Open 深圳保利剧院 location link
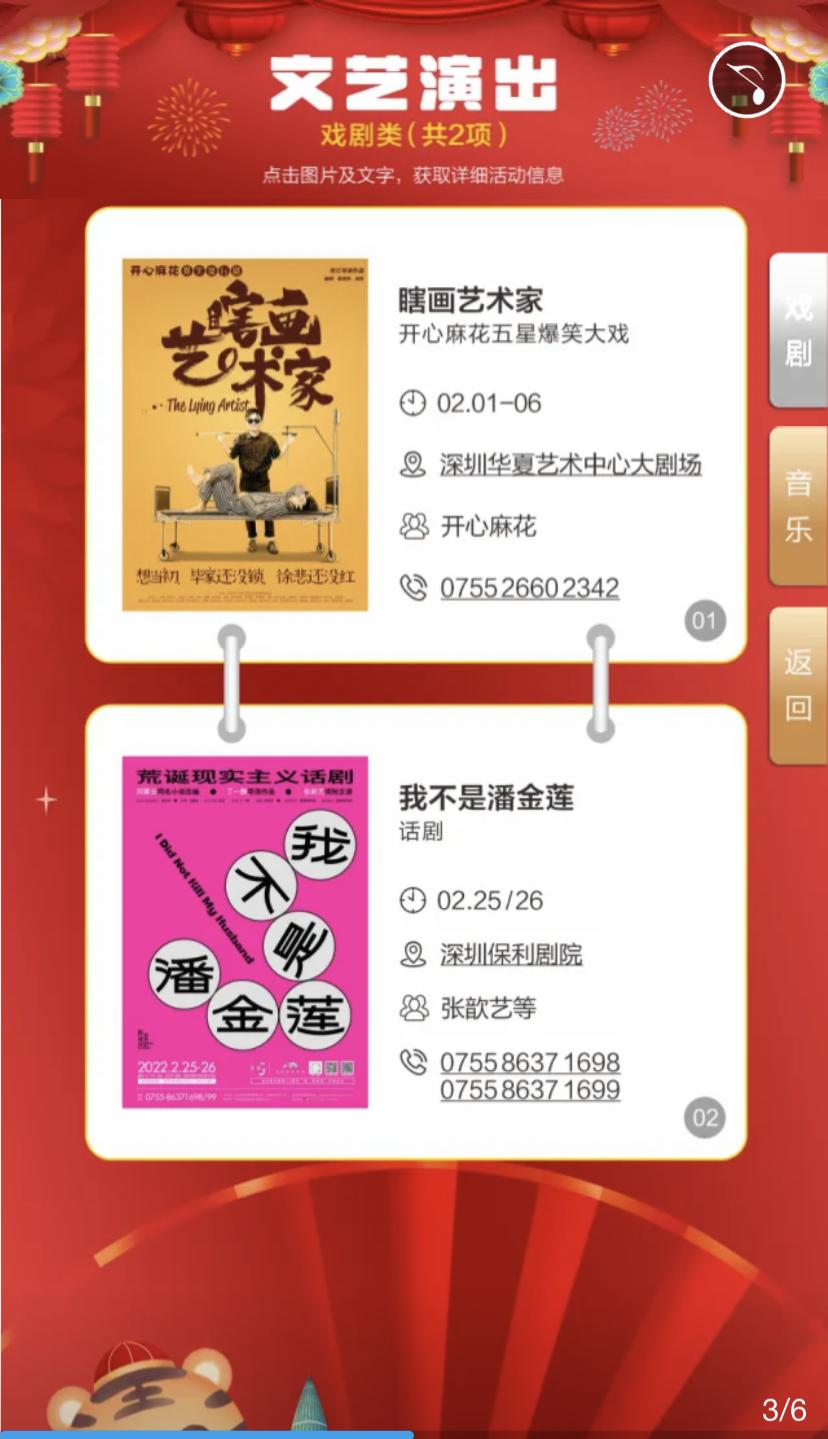 pos(511,955)
